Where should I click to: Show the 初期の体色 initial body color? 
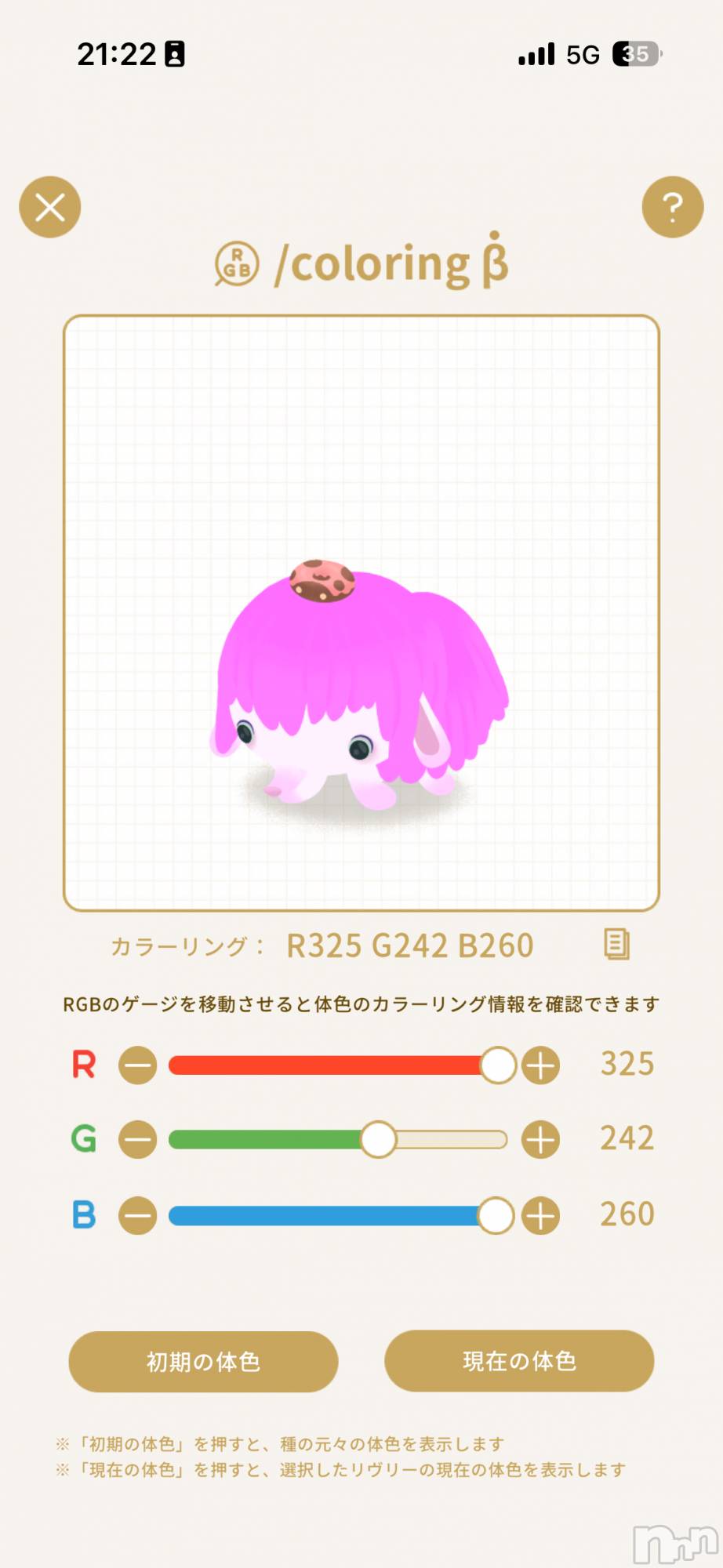coord(203,1361)
